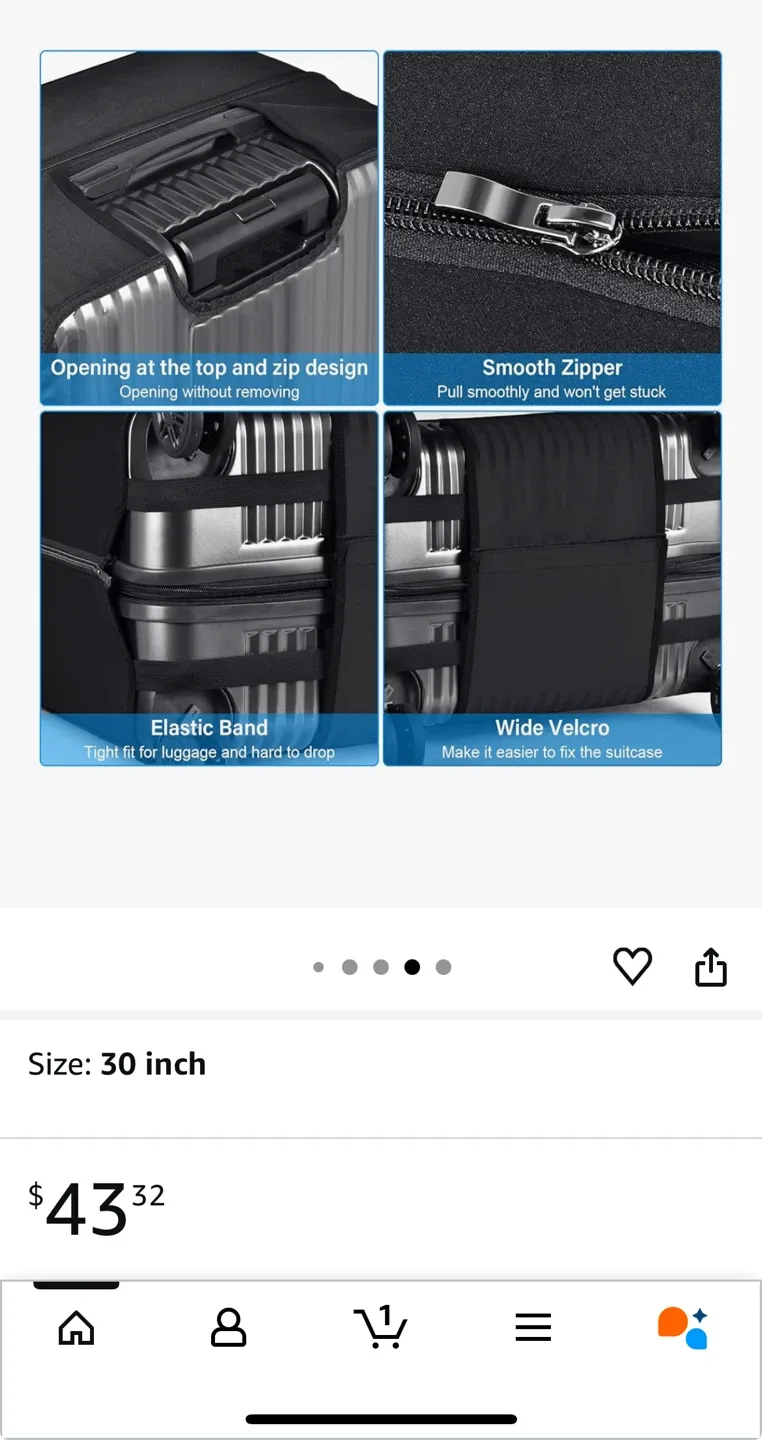
Task: Open size choices by tapping 30 inch
Action: [x=153, y=1064]
